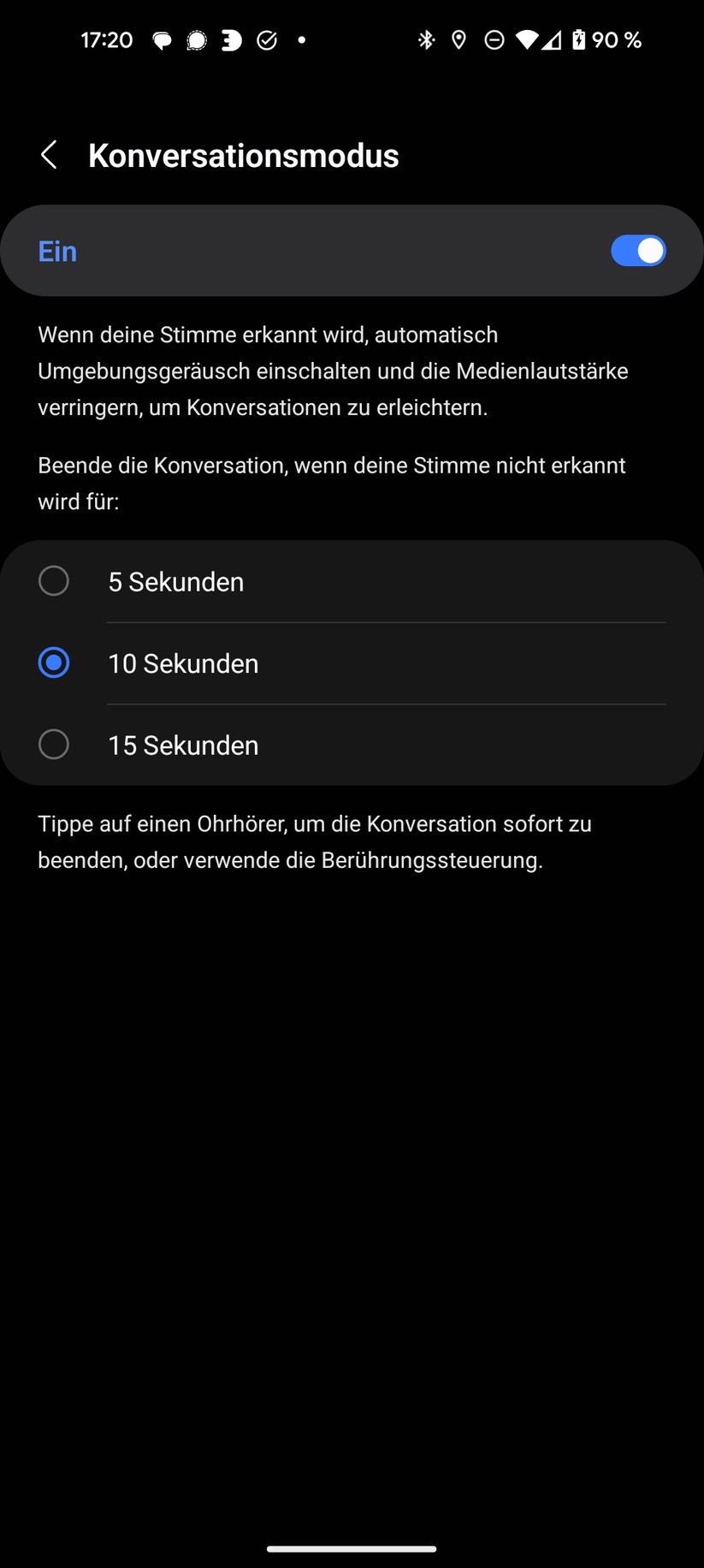704x1568 pixels.
Task: Tap the dot notification indicator
Action: click(x=301, y=39)
